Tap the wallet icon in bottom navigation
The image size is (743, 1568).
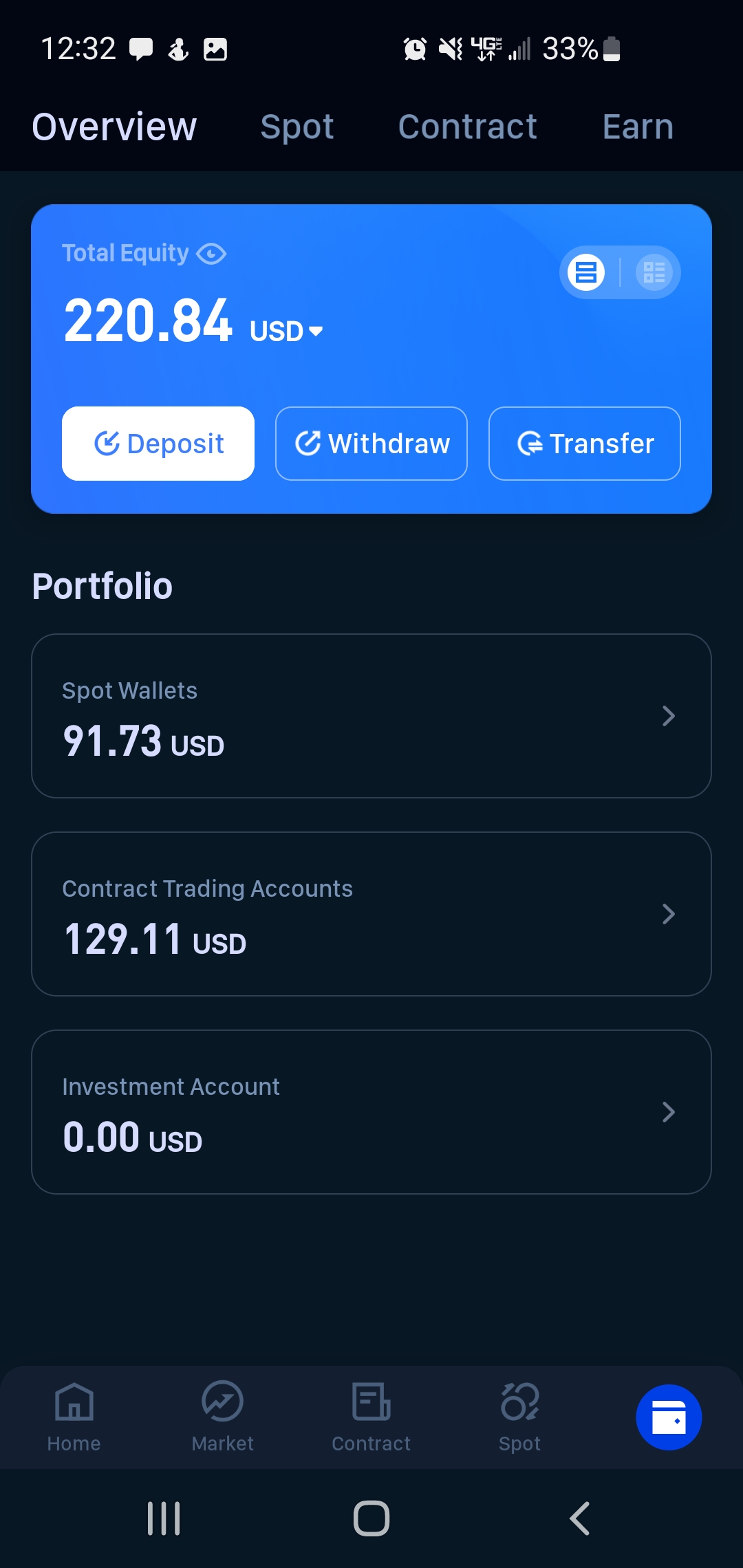[669, 1417]
